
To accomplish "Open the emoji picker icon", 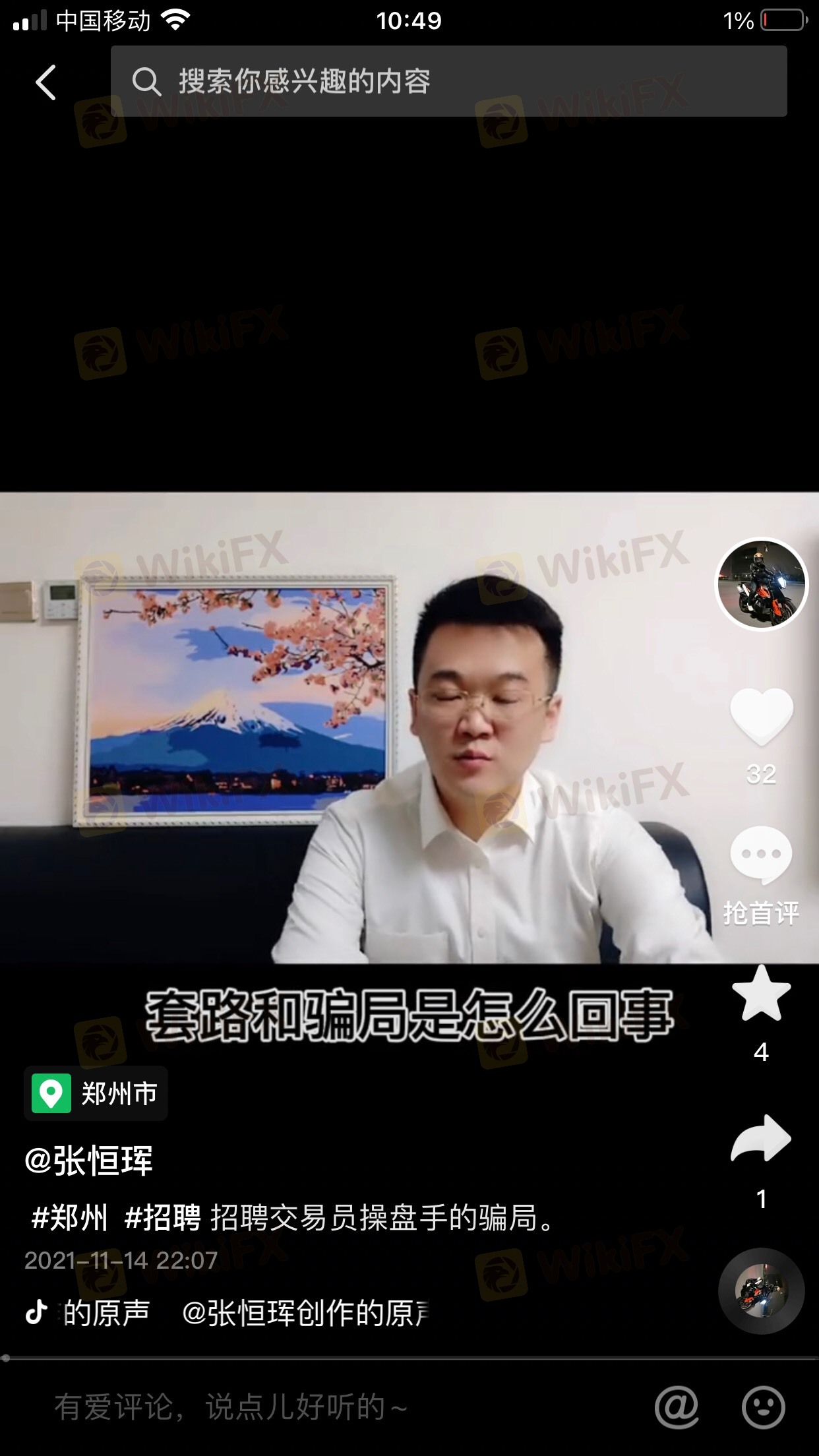I will point(763,1407).
